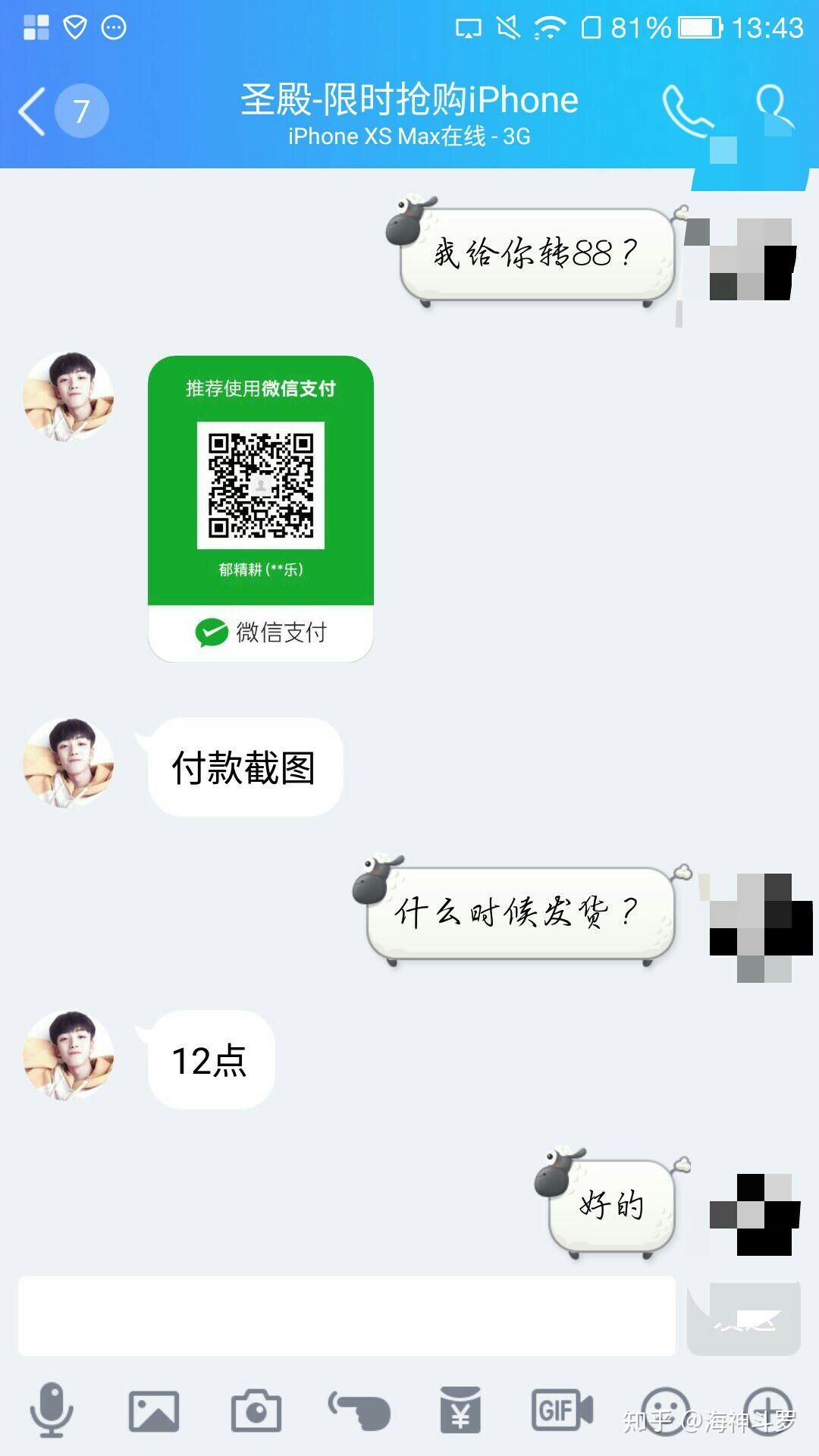The image size is (819, 1456).
Task: Go back to the message list
Action: (32, 111)
